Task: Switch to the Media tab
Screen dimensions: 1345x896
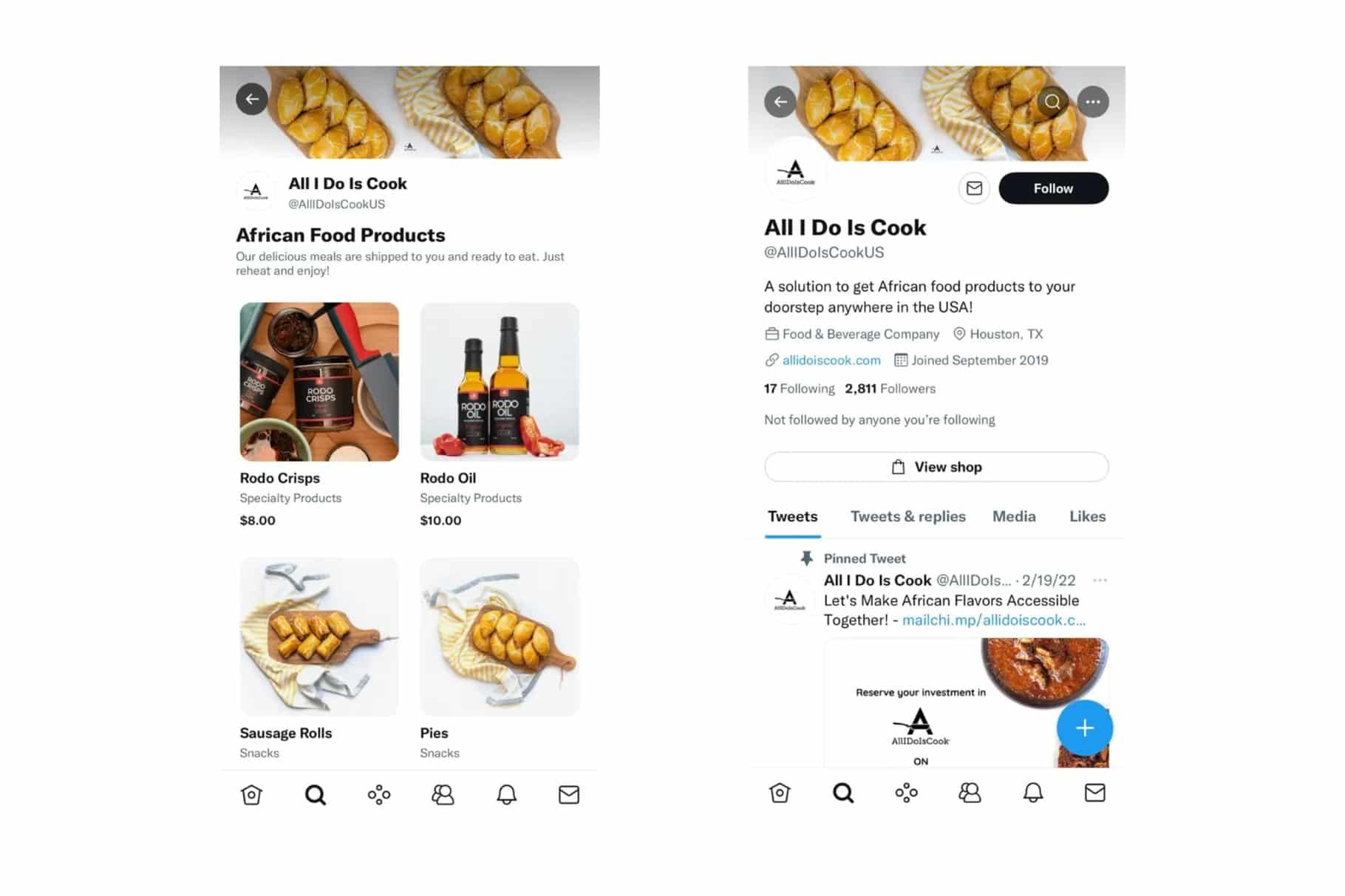Action: [x=1013, y=516]
